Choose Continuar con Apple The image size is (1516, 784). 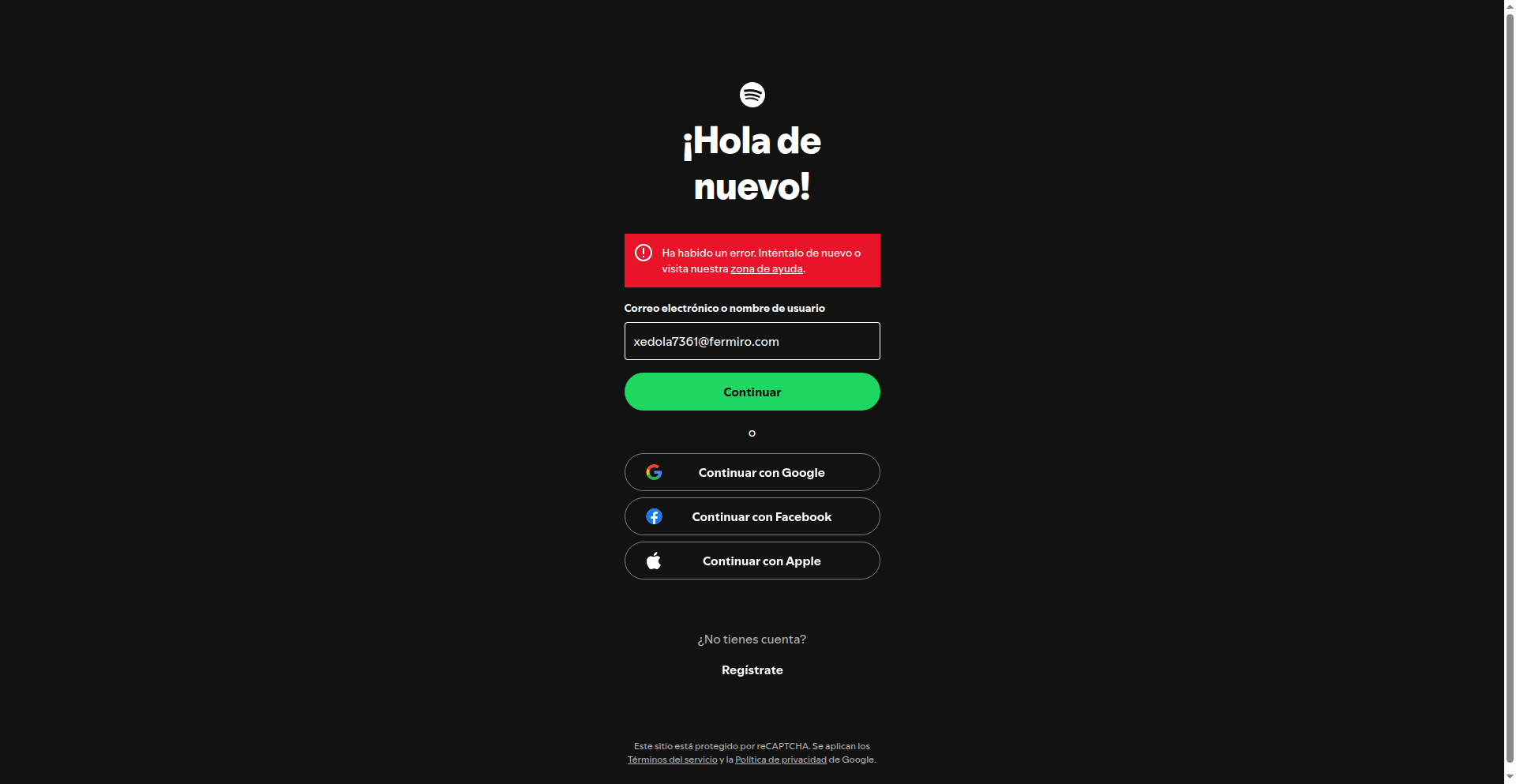[752, 561]
